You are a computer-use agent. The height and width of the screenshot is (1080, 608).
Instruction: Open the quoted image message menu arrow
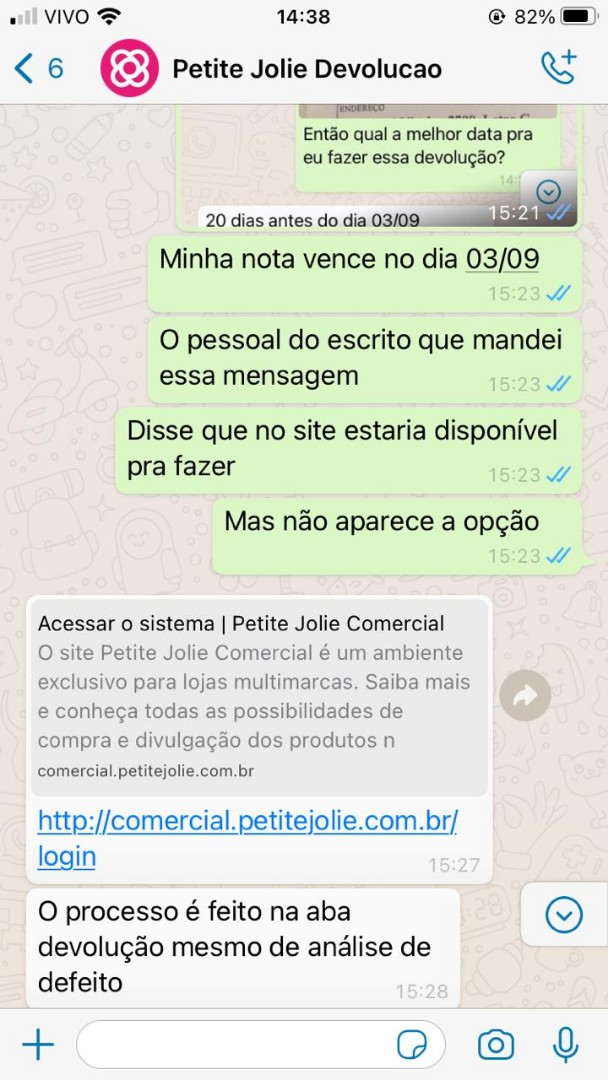(547, 191)
